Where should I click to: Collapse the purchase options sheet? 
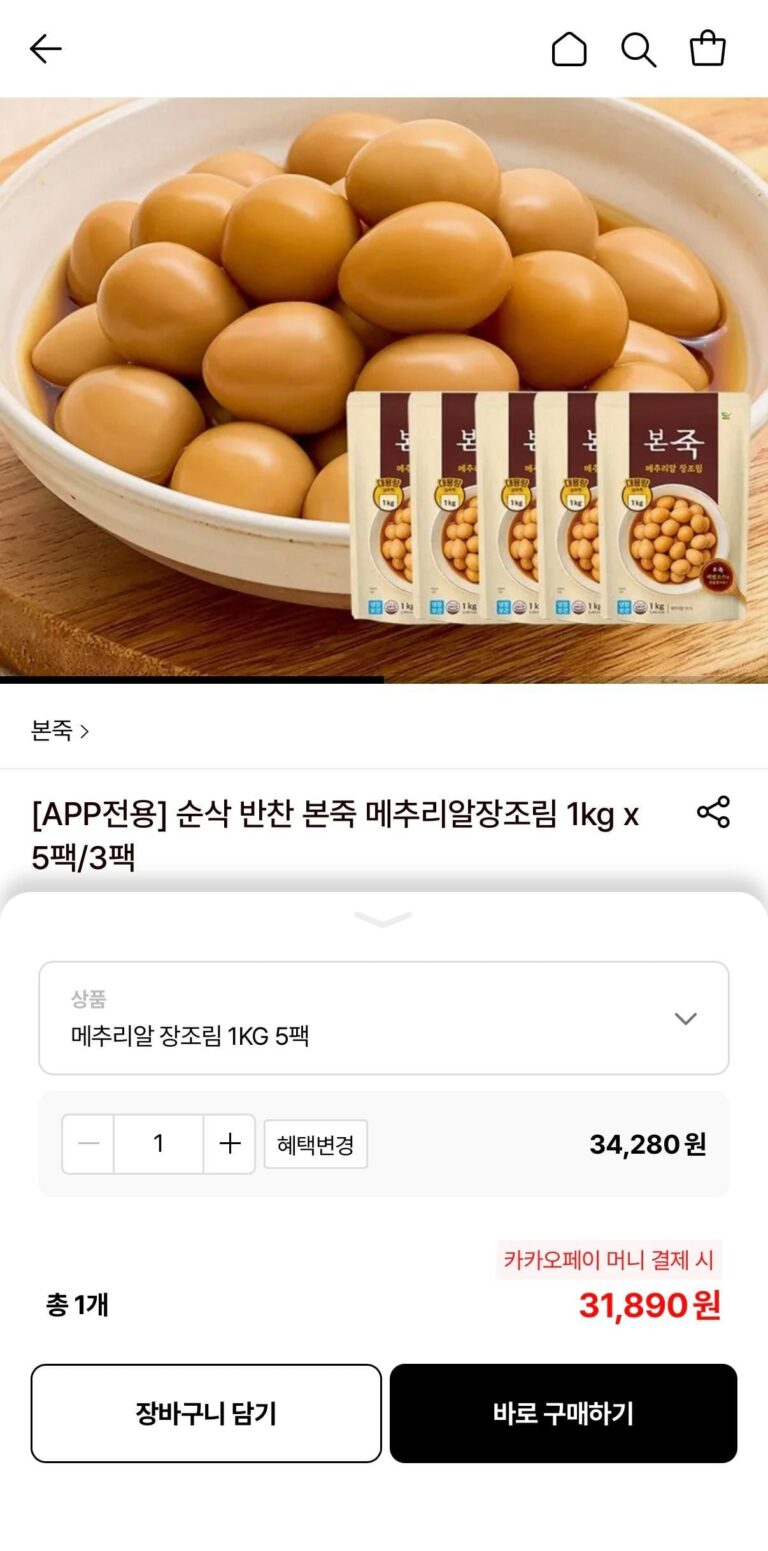(383, 919)
